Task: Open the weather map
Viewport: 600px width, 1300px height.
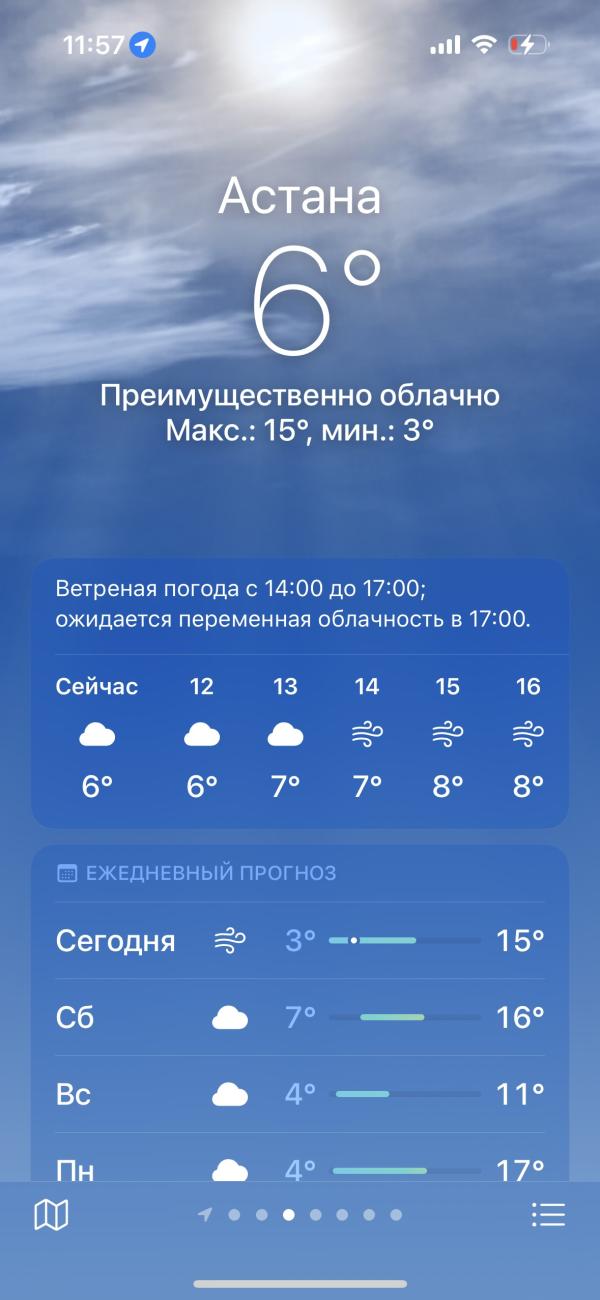Action: click(51, 1215)
